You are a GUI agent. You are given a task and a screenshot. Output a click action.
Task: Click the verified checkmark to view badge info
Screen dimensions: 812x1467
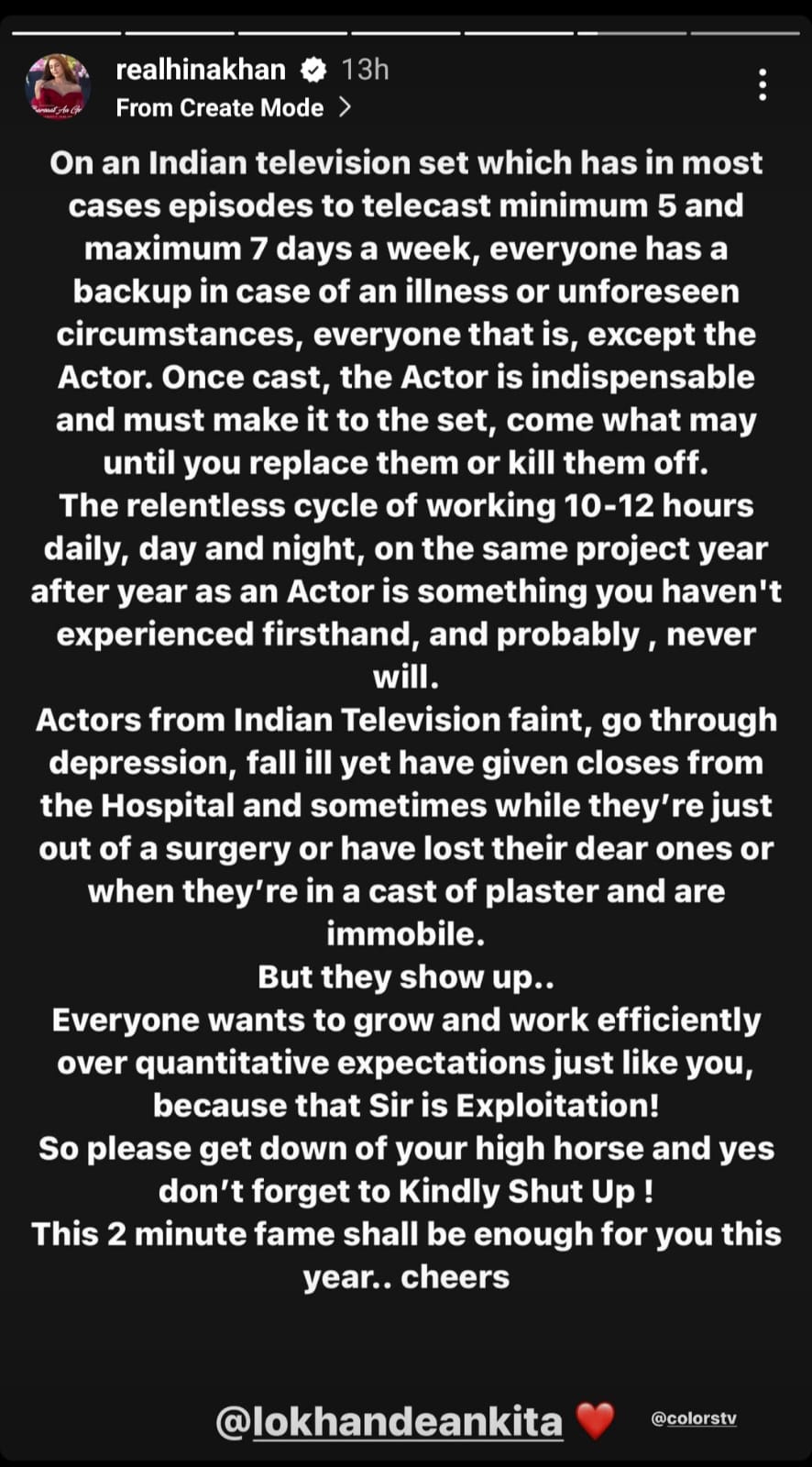(314, 69)
